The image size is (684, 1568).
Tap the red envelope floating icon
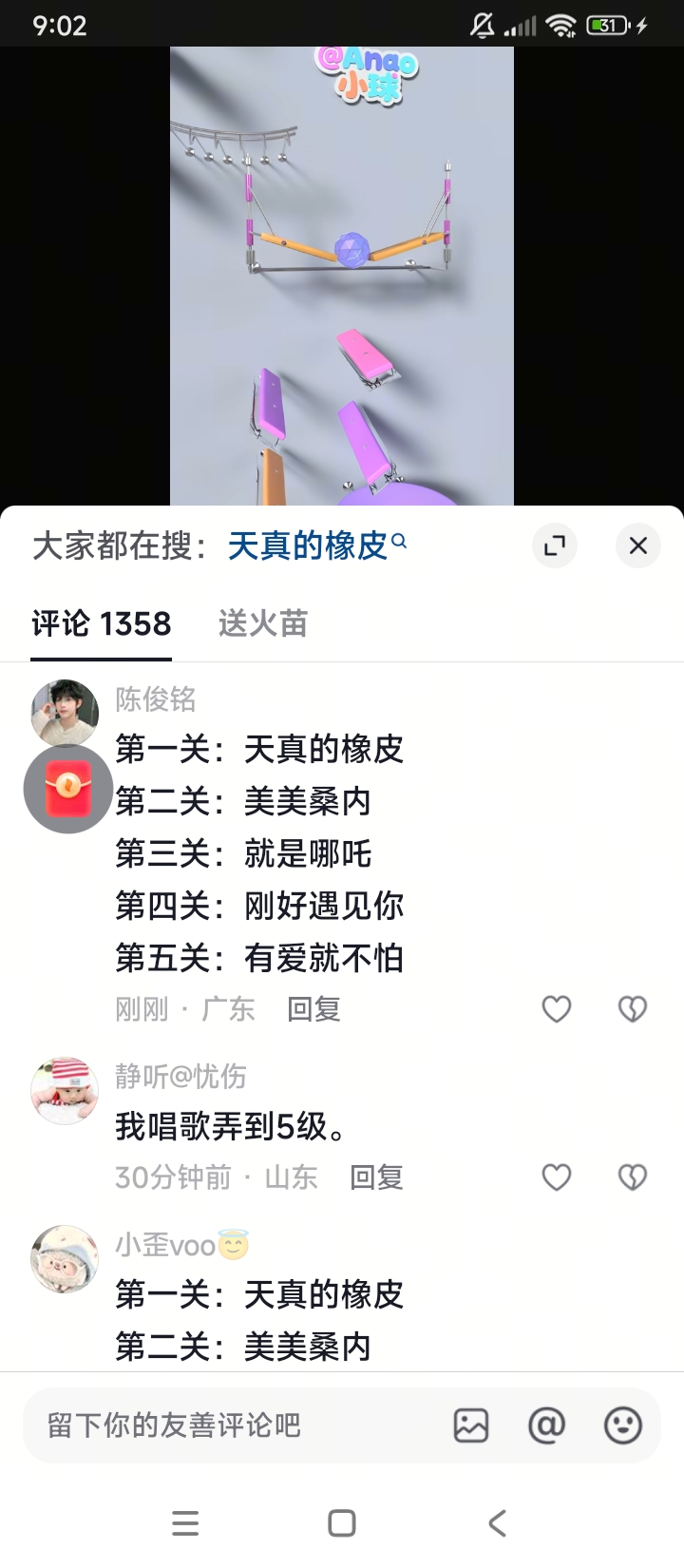[x=67, y=789]
